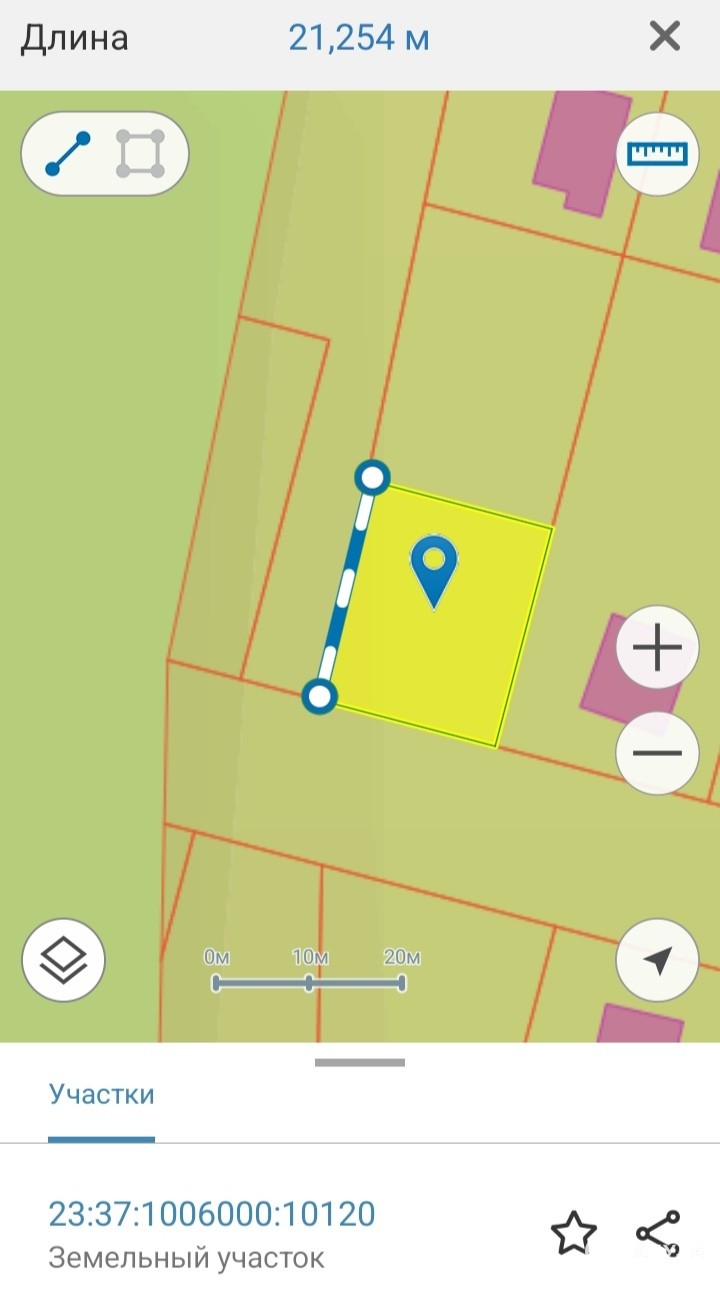Add plot 23:37:1006000:10120 to favorites
Viewport: 720px width, 1295px height.
(573, 1234)
